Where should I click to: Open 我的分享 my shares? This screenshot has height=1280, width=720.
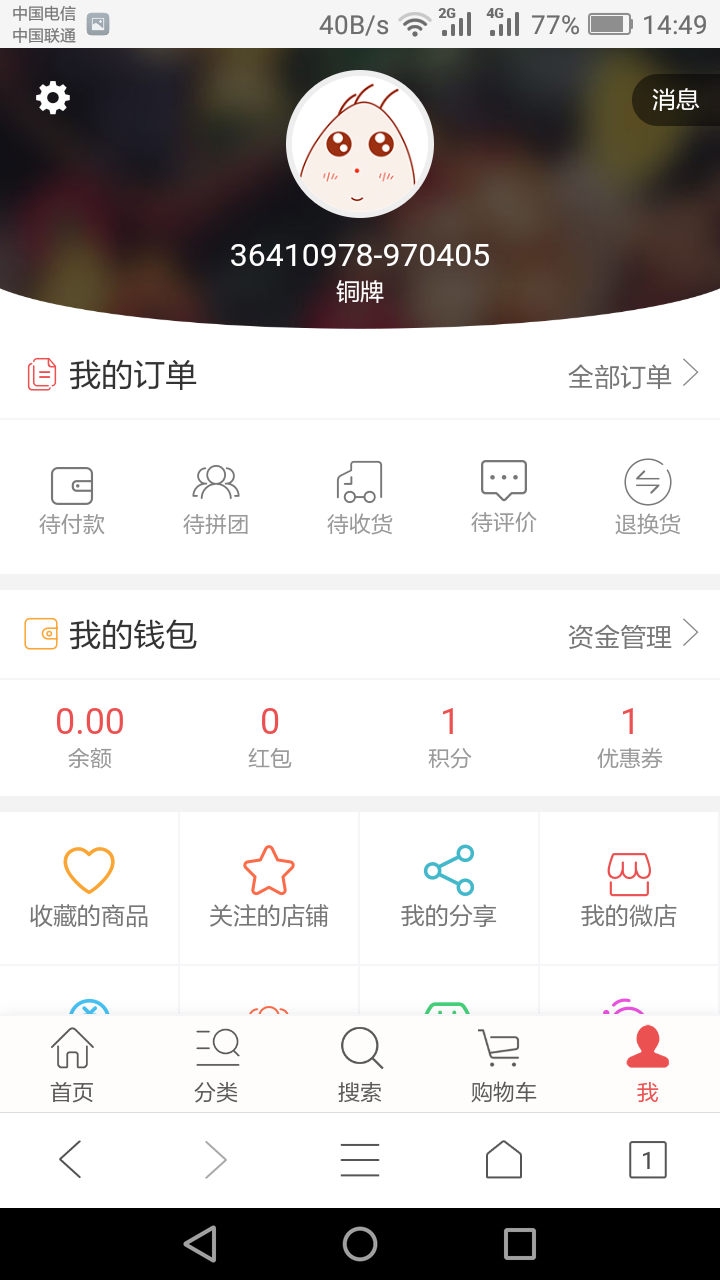[449, 888]
